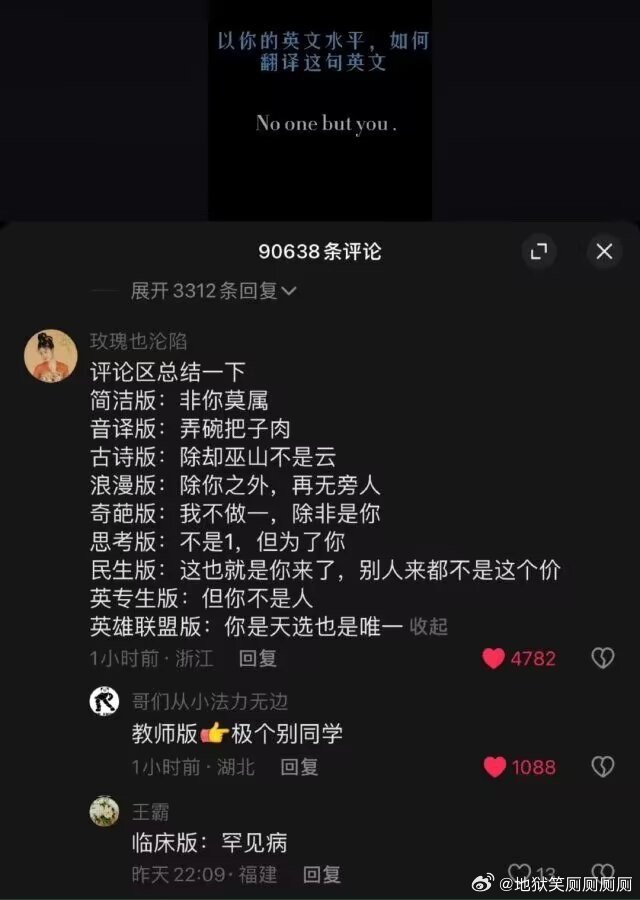The height and width of the screenshot is (900, 640).
Task: Like 玫瑰也沦陷's comment with 4782 likes
Action: 494,658
